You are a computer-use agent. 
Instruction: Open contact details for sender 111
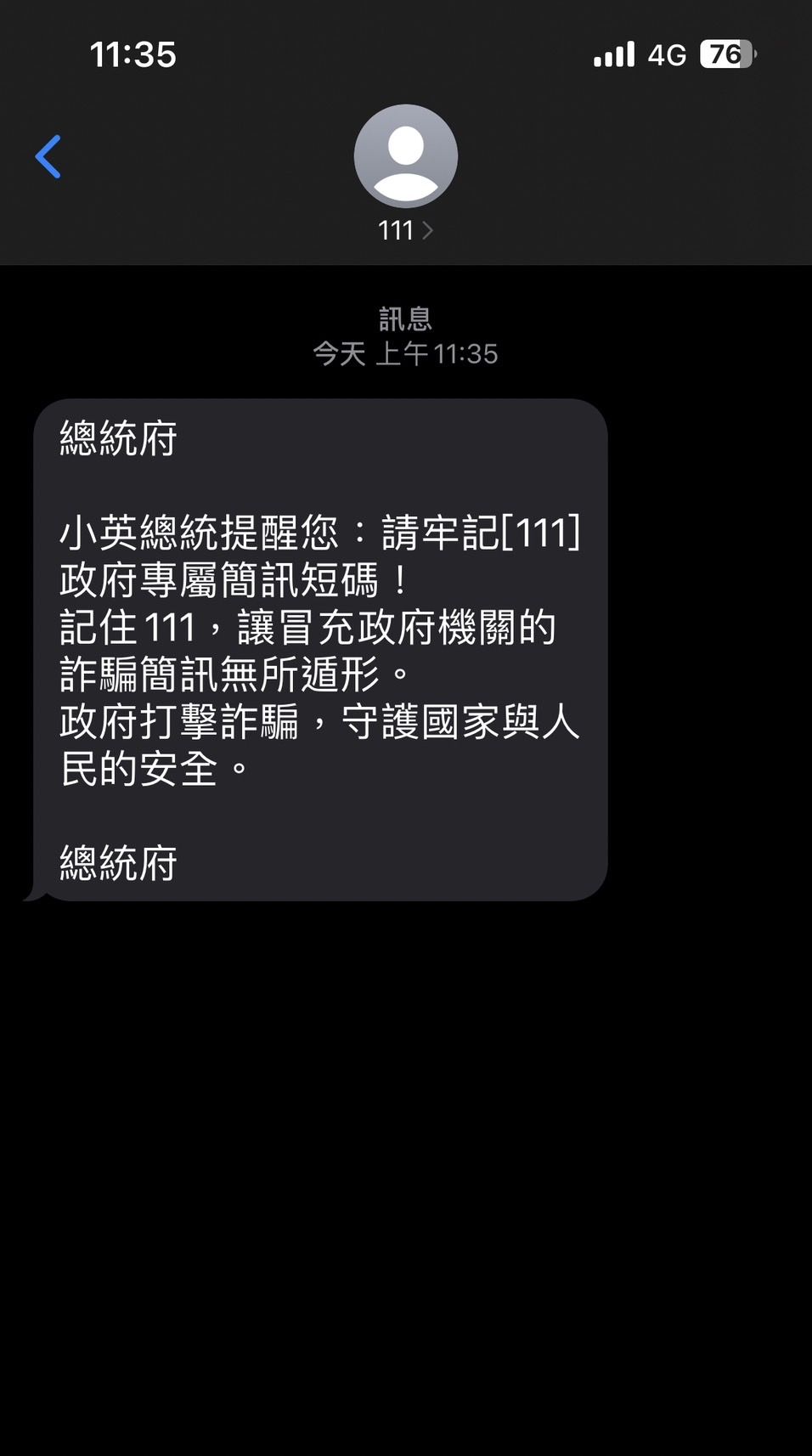405,230
